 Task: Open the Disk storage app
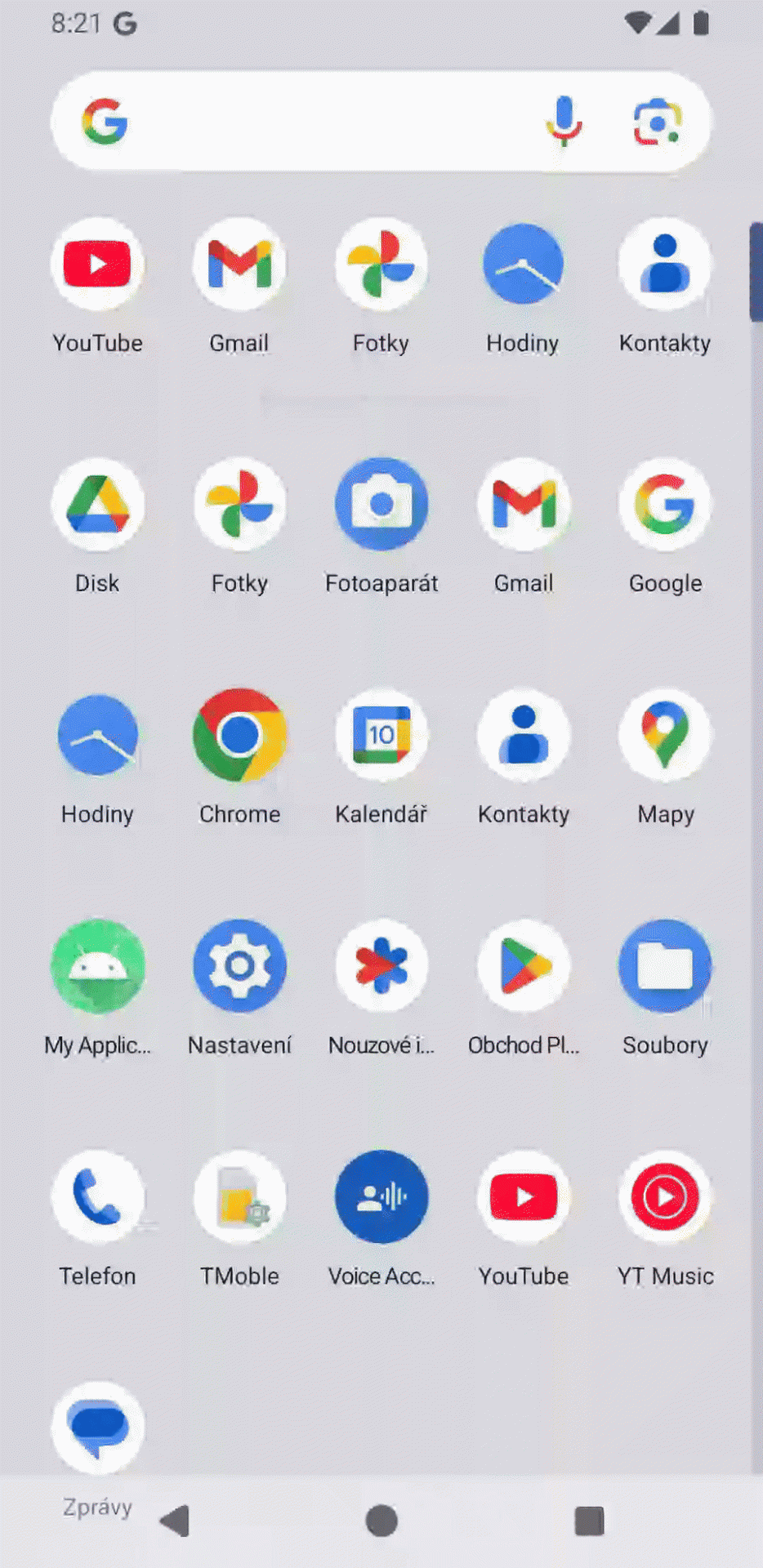click(97, 503)
